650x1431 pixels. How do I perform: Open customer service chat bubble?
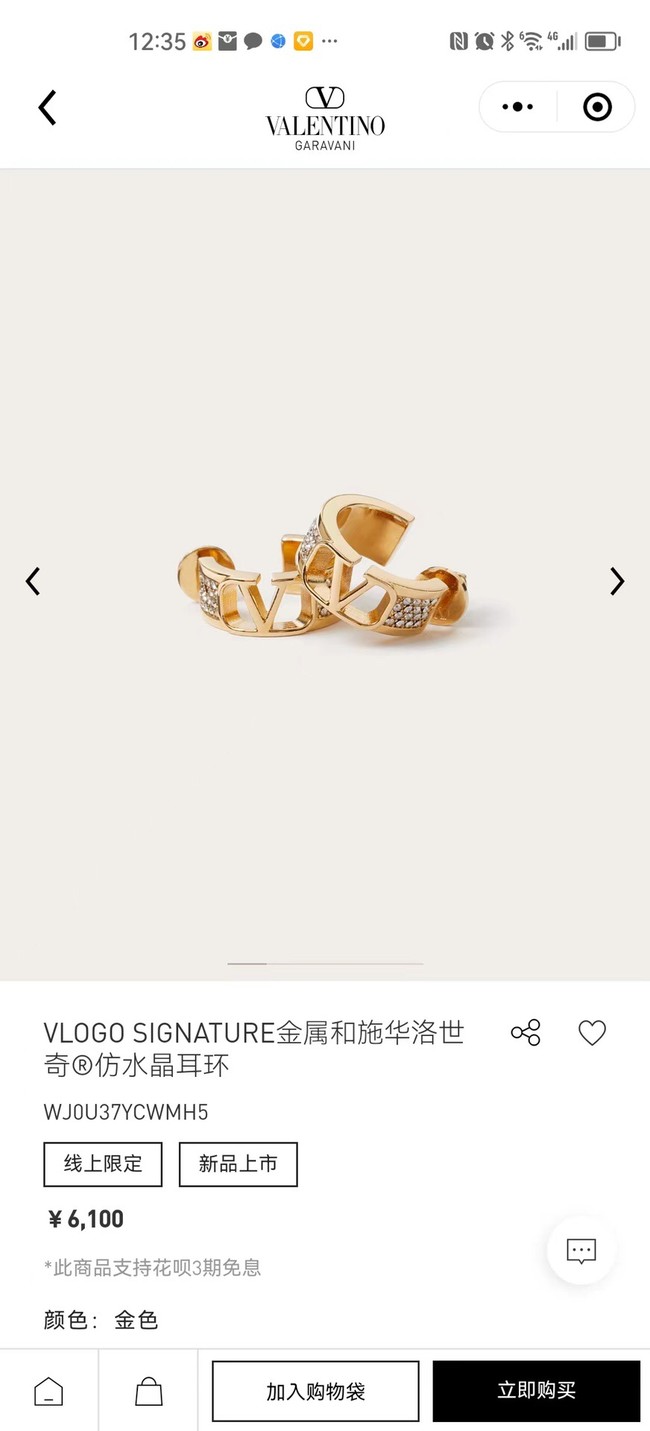click(581, 1250)
